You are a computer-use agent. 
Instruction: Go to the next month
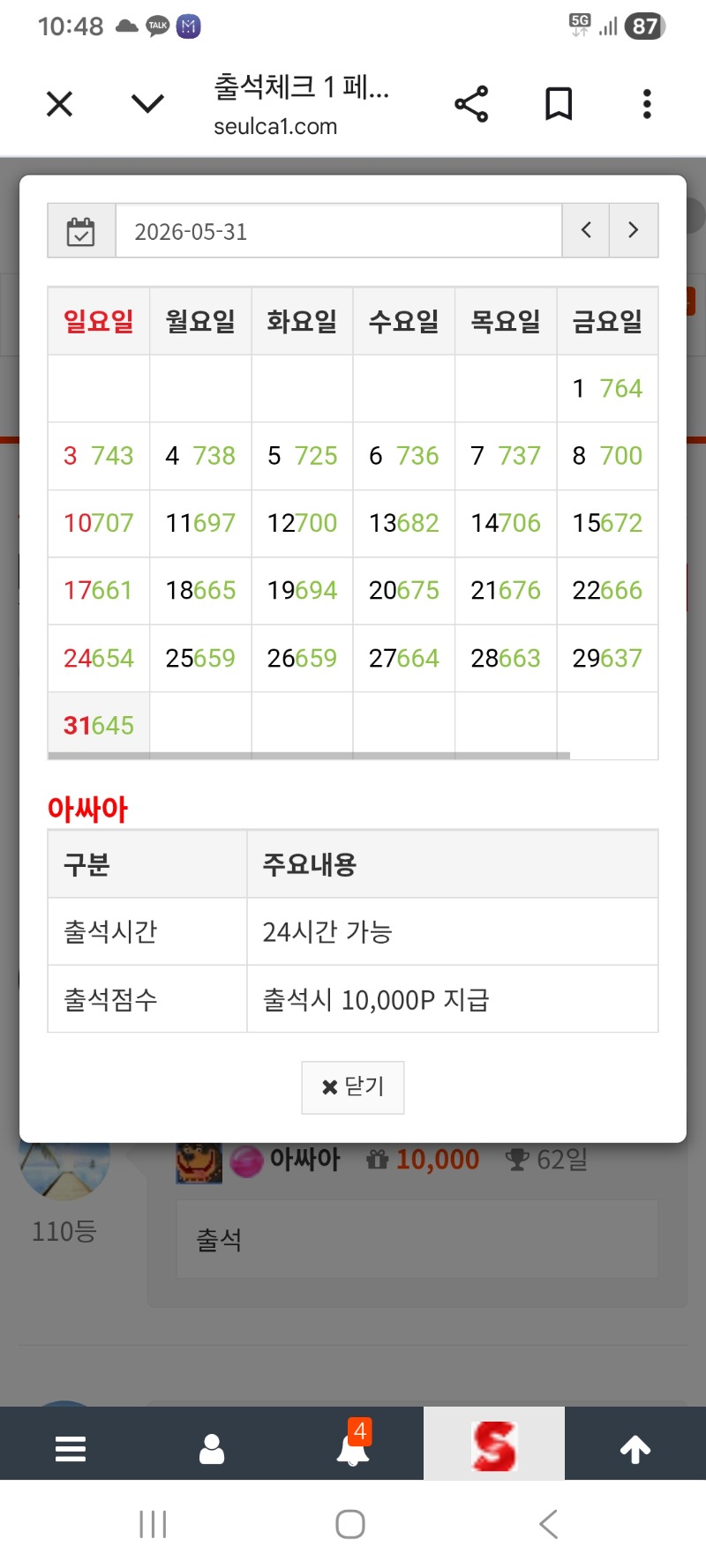pyautogui.click(x=634, y=231)
